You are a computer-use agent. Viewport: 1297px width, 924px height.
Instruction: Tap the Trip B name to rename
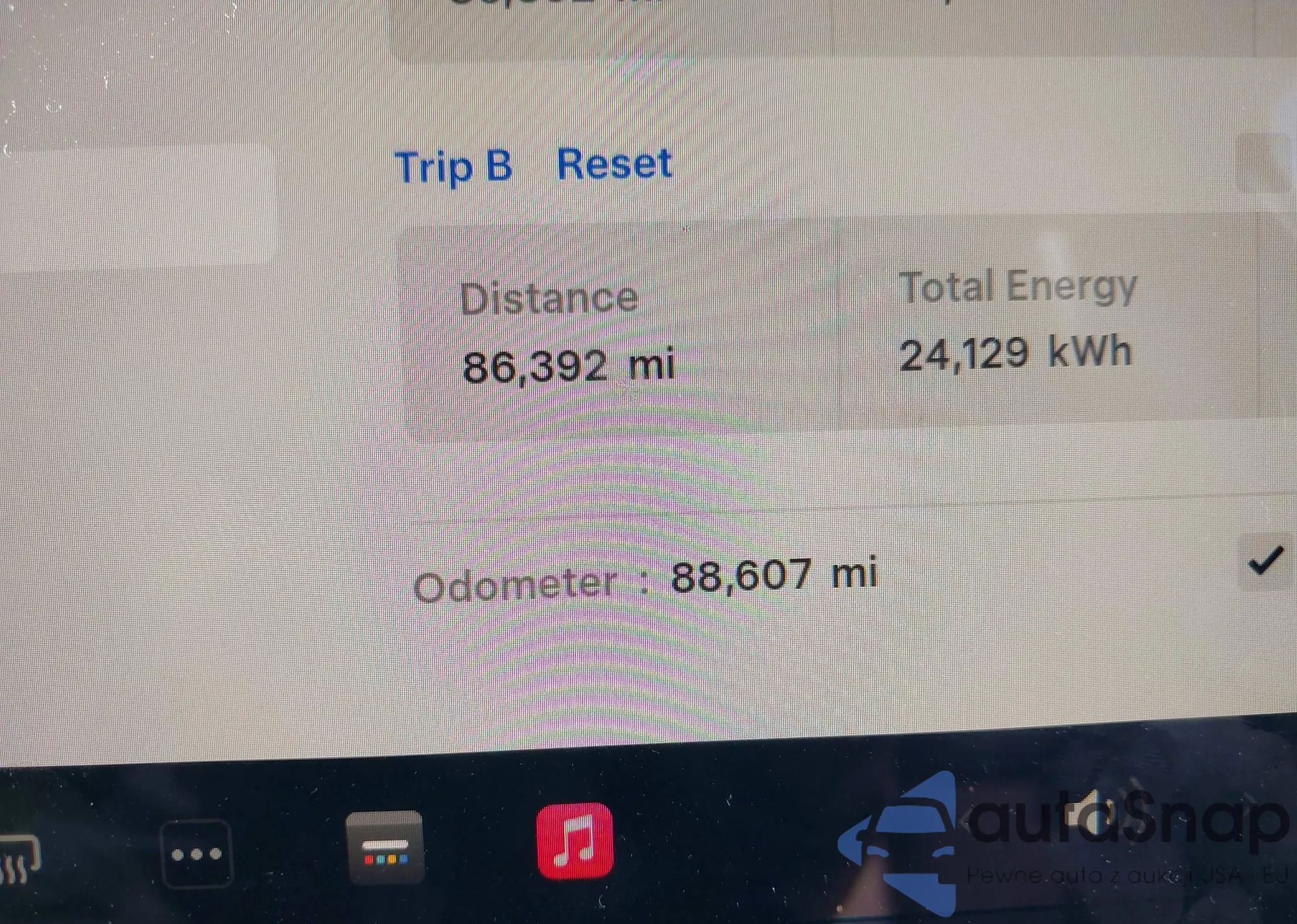coord(453,167)
